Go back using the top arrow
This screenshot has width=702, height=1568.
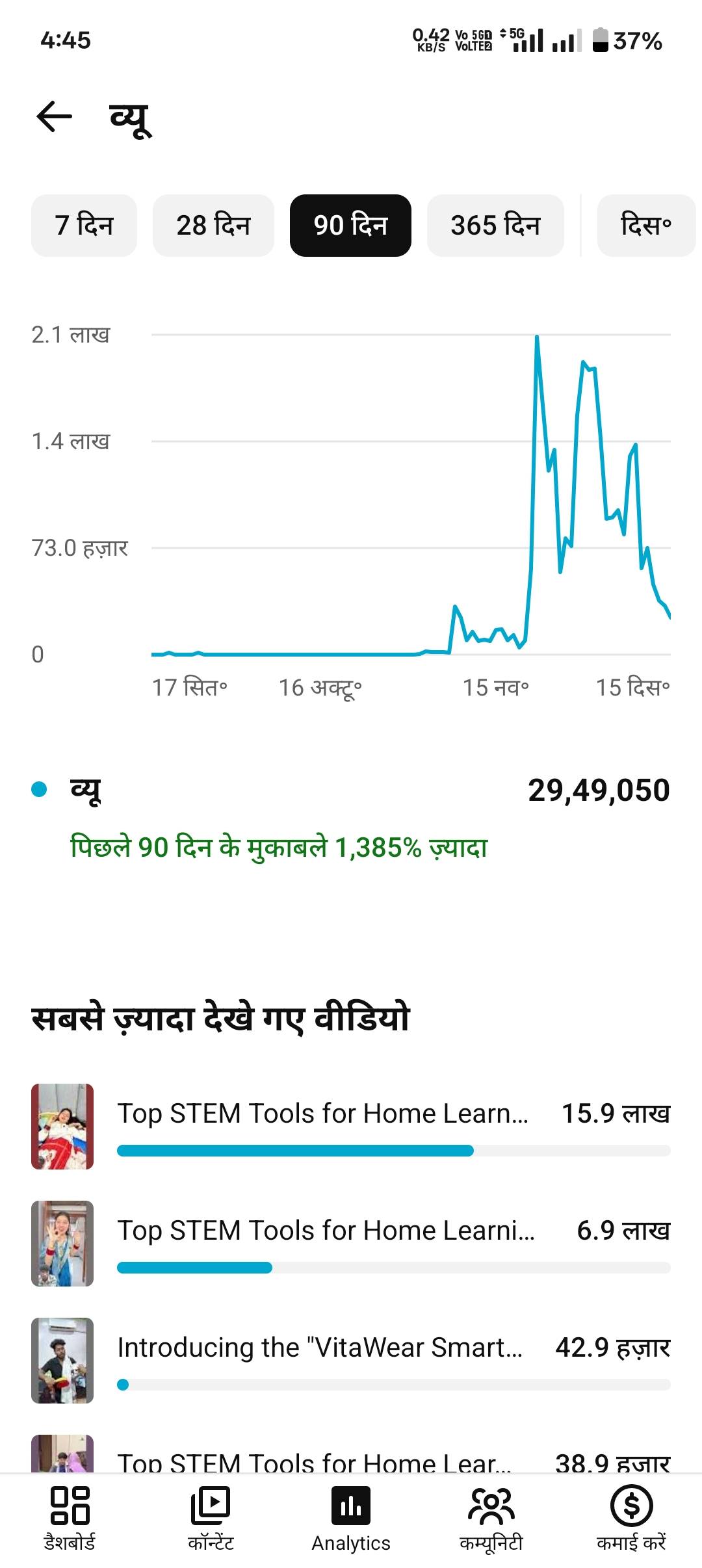click(x=55, y=117)
